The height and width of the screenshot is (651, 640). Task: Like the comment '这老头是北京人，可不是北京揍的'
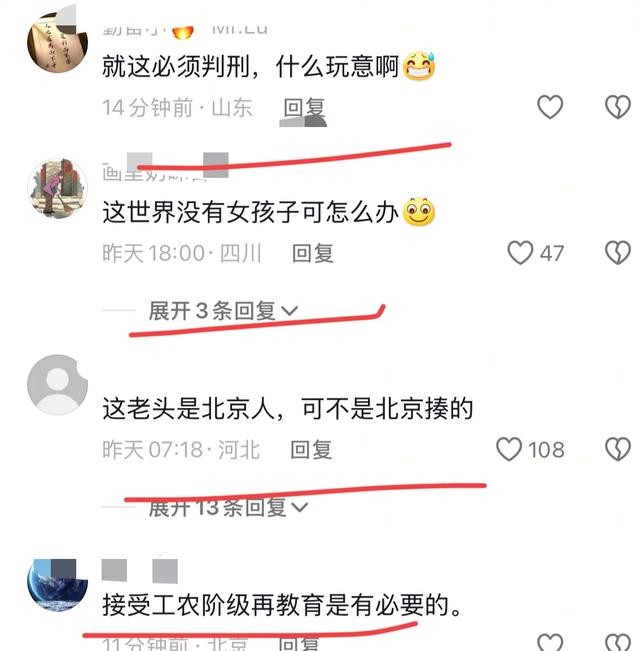pyautogui.click(x=510, y=450)
